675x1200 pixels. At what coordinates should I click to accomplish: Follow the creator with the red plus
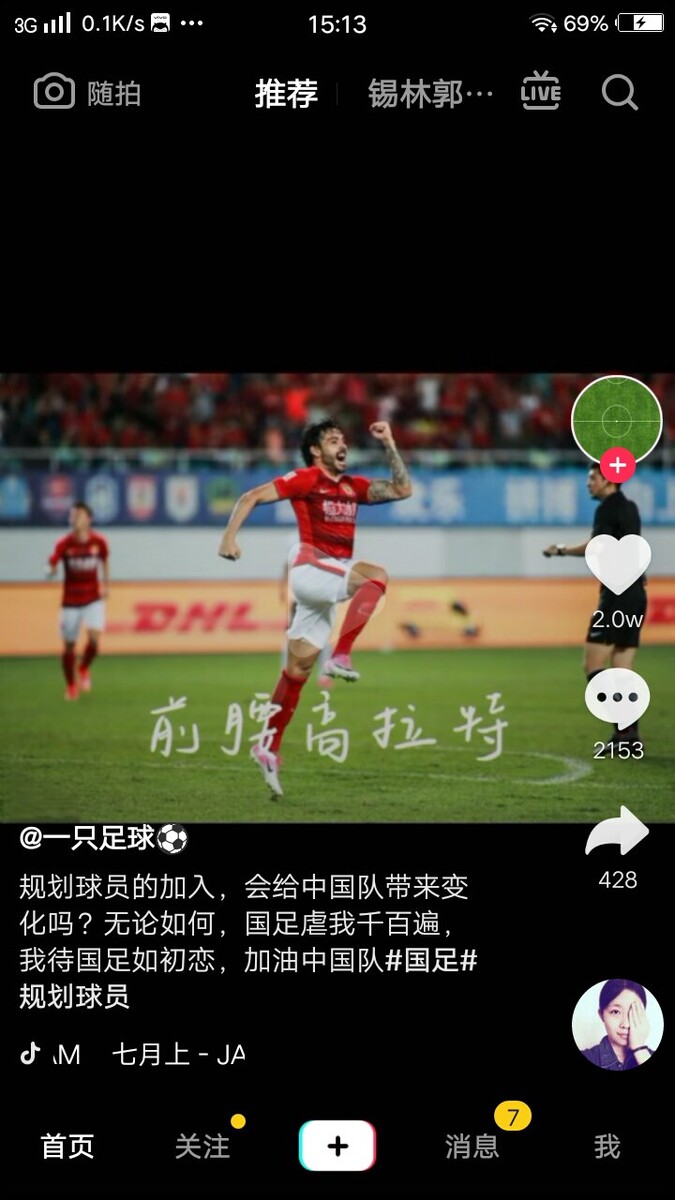618,466
